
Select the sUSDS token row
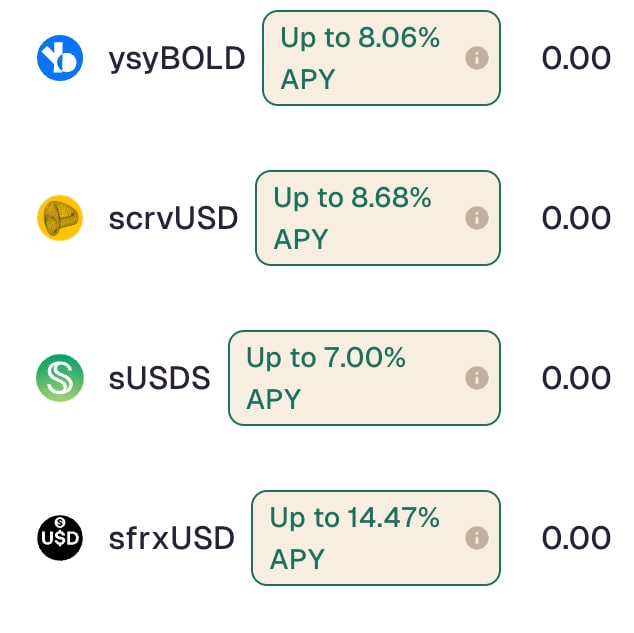pos(160,378)
